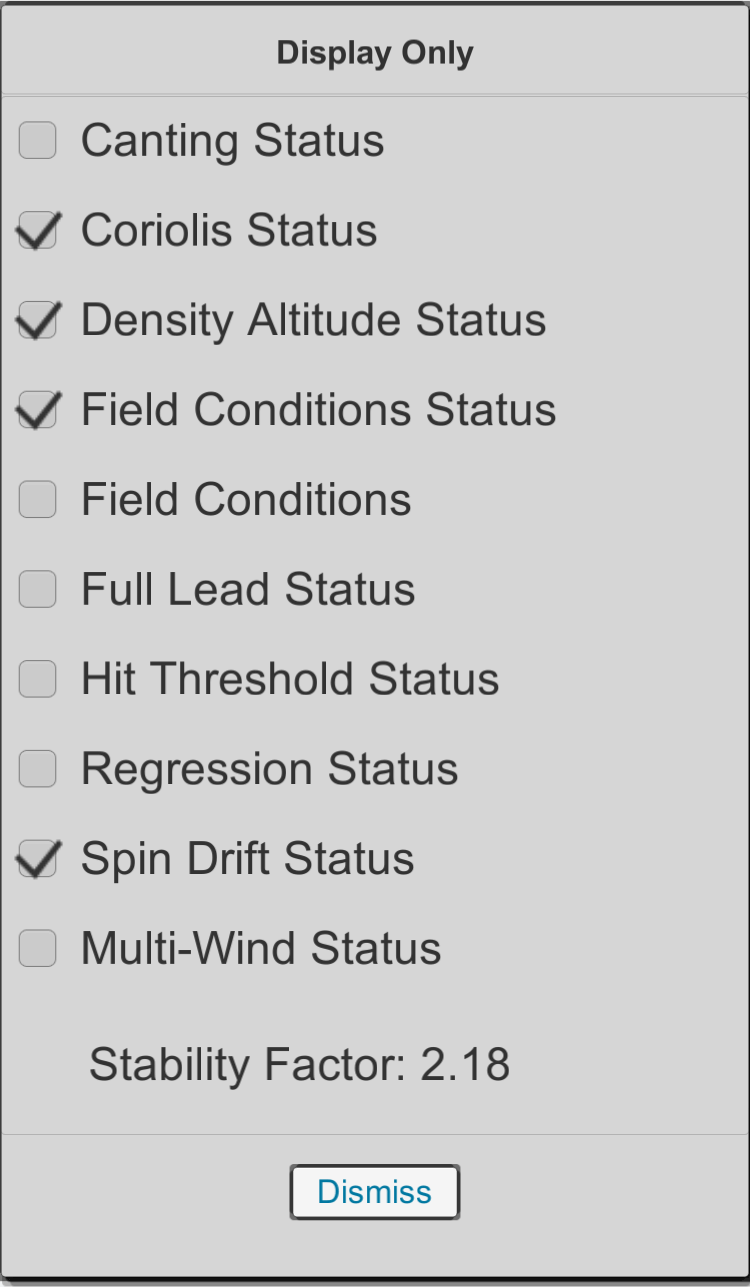750x1287 pixels.
Task: Disable Density Altitude Status checkbox
Action: [x=38, y=320]
